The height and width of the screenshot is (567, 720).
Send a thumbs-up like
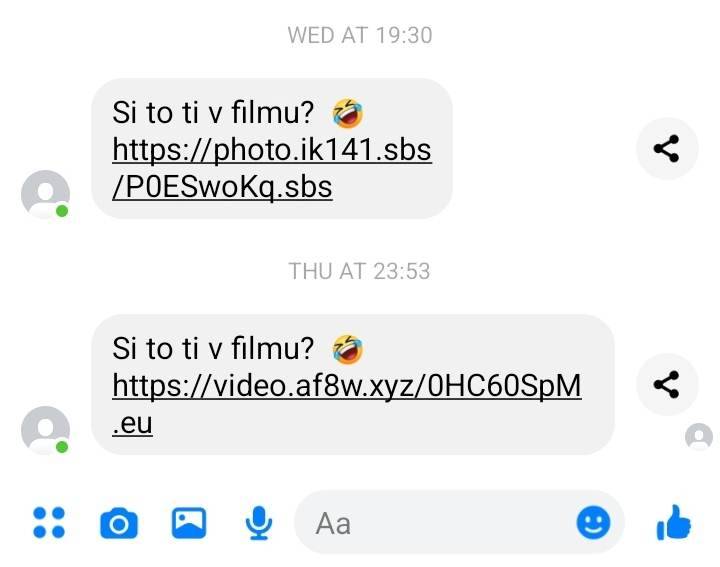pos(673,522)
